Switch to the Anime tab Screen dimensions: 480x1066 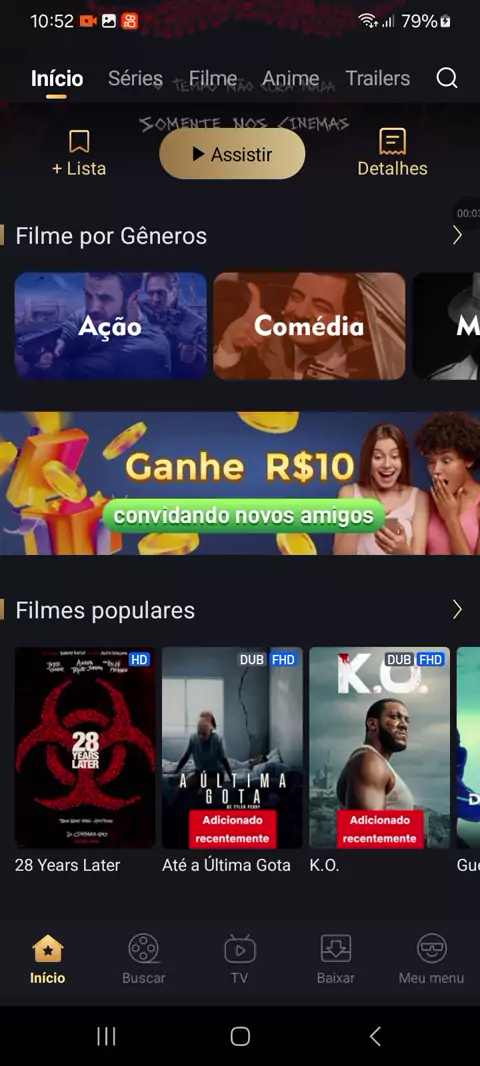pyautogui.click(x=291, y=78)
